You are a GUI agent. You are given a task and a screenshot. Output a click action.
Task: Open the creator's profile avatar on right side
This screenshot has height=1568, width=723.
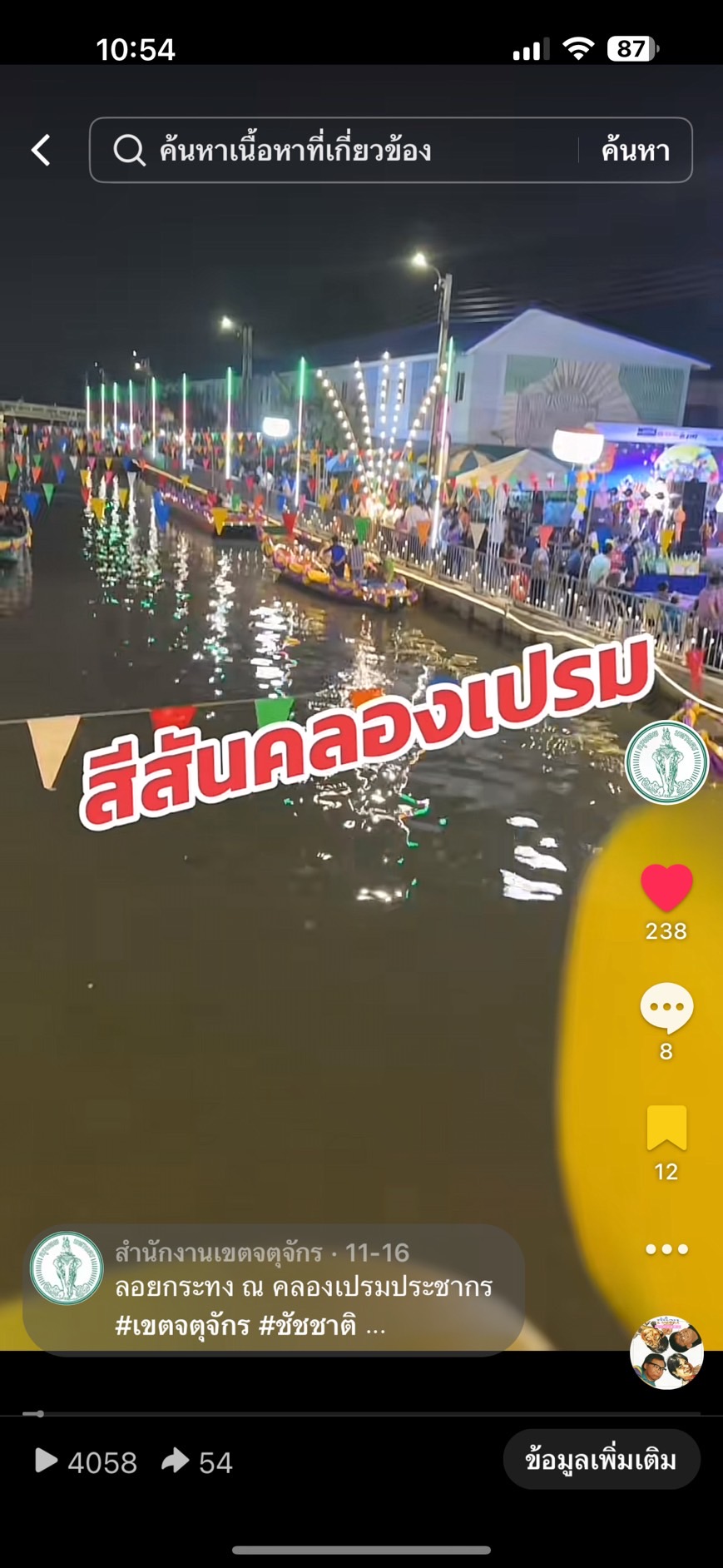666,762
